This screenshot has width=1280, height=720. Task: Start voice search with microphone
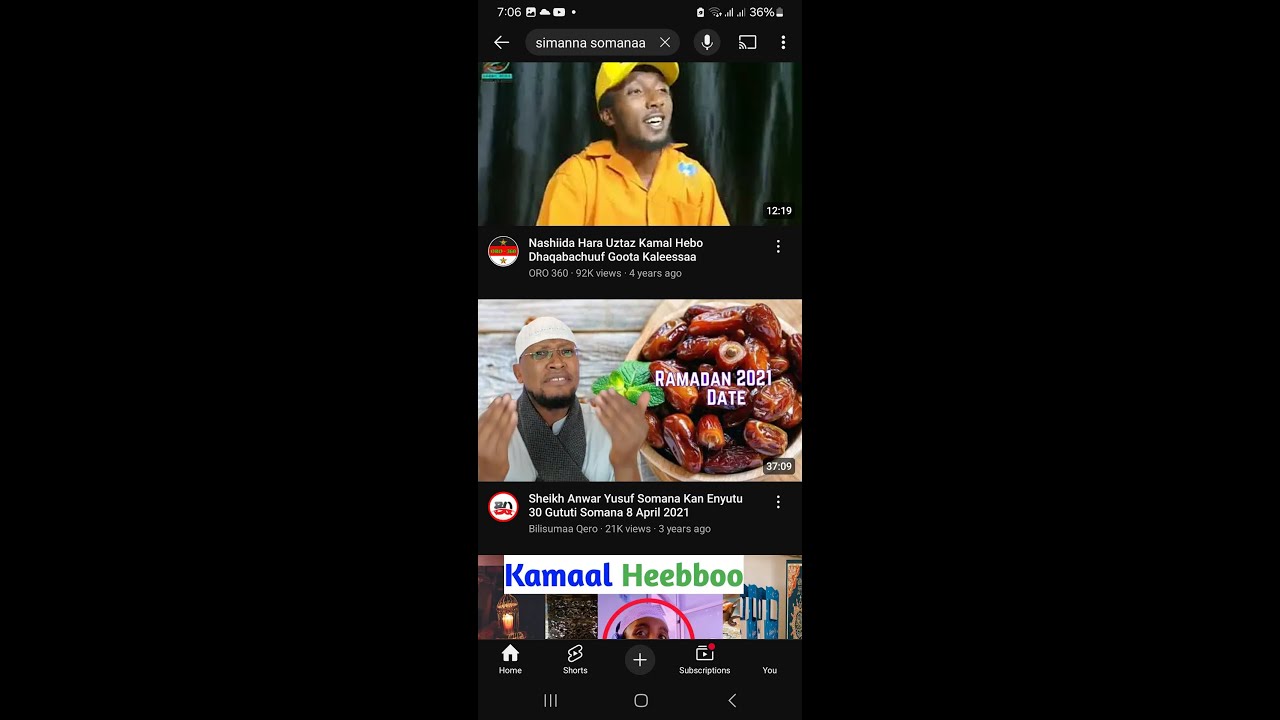707,42
